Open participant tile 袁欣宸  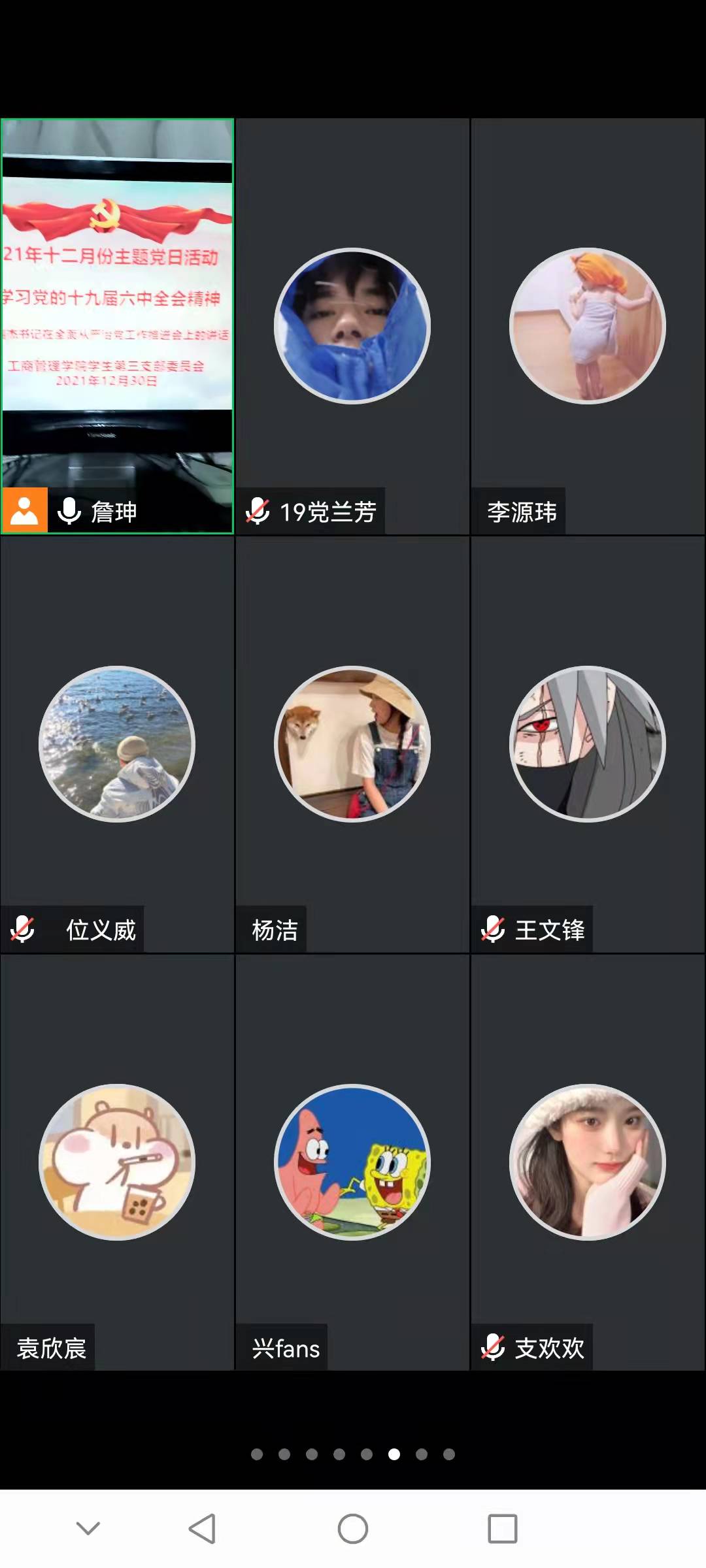click(x=117, y=1162)
